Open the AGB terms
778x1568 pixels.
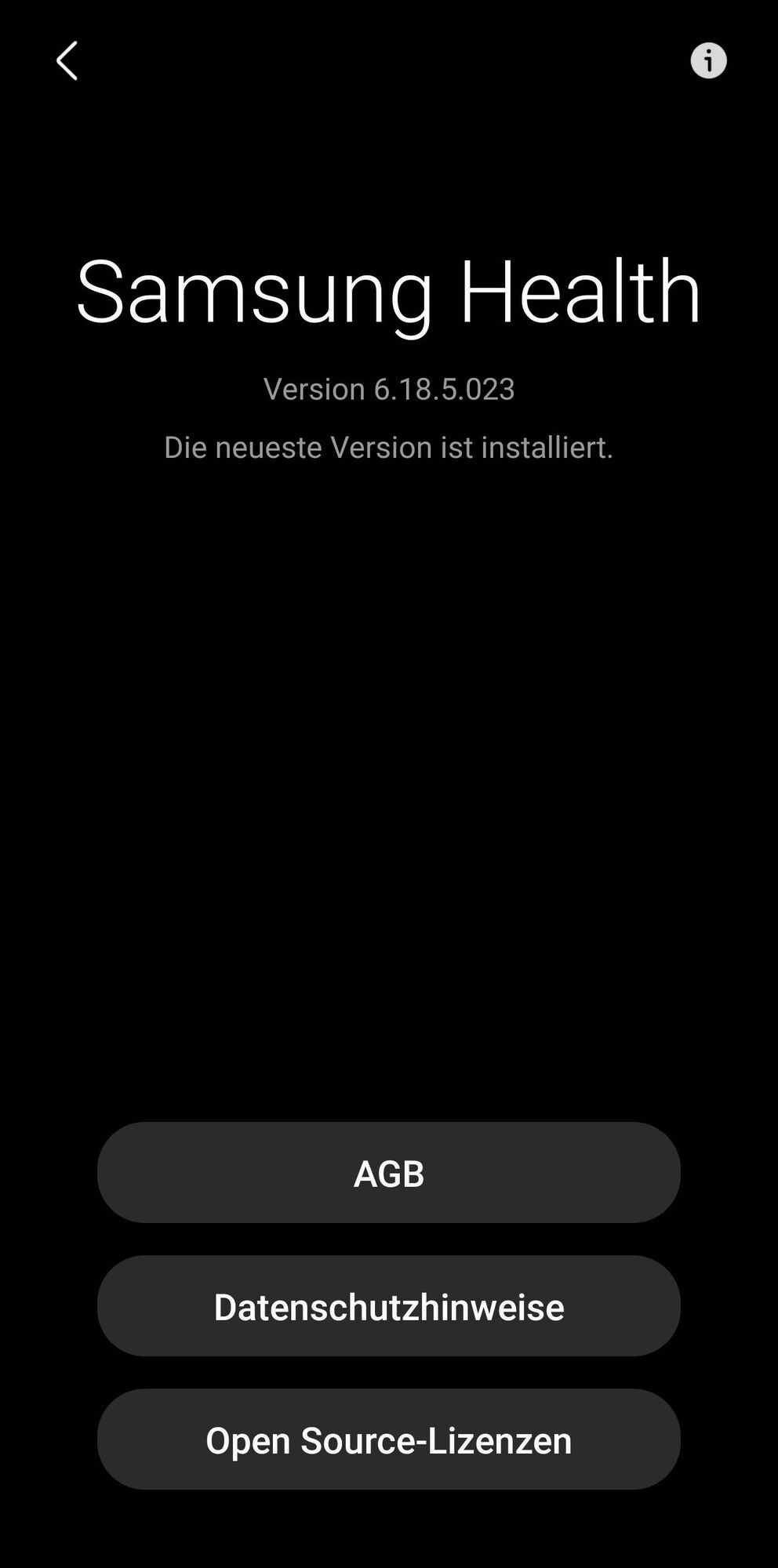pos(389,1173)
